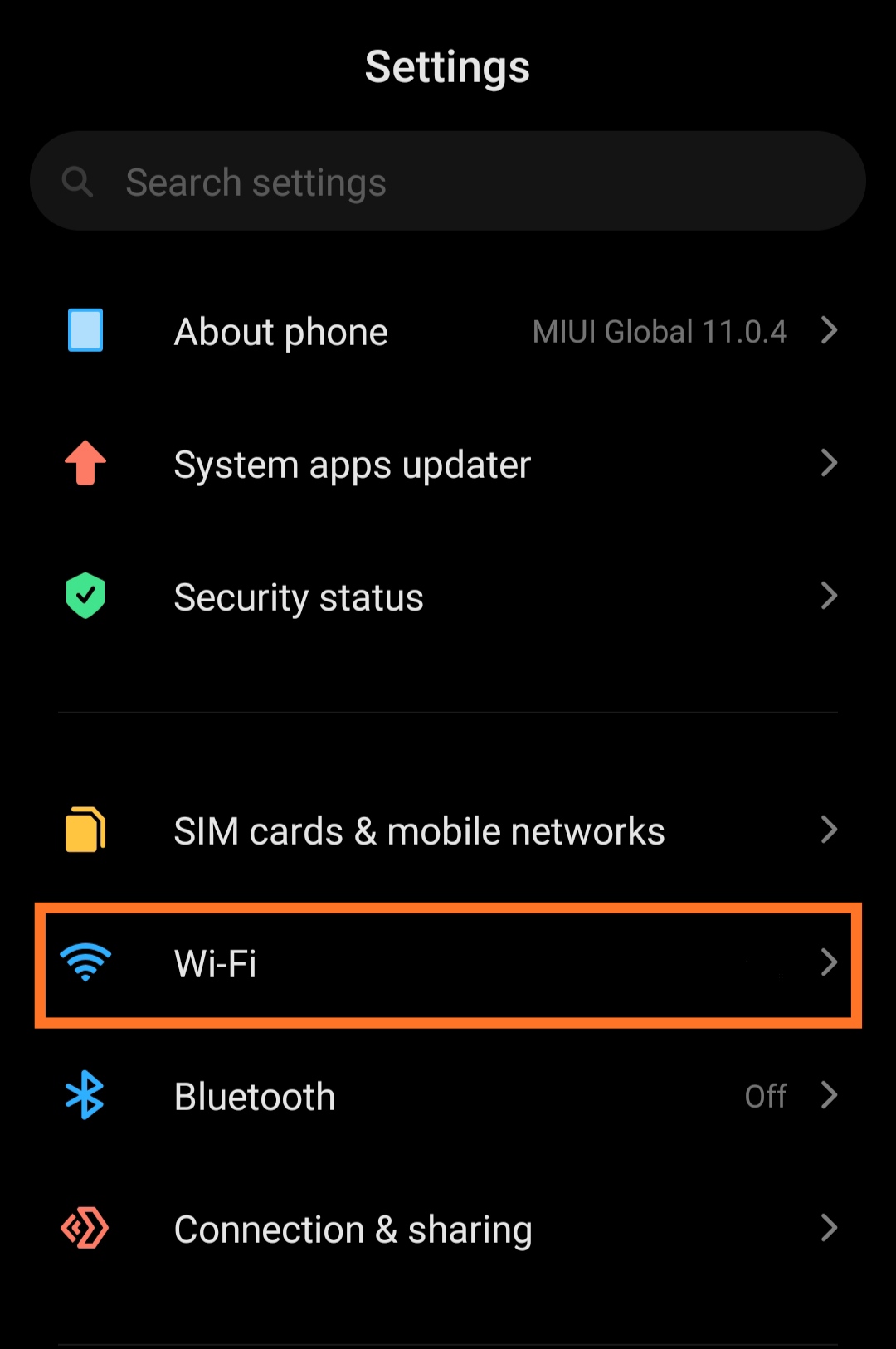Tap the Bluetooth icon
896x1349 pixels.
[84, 1095]
